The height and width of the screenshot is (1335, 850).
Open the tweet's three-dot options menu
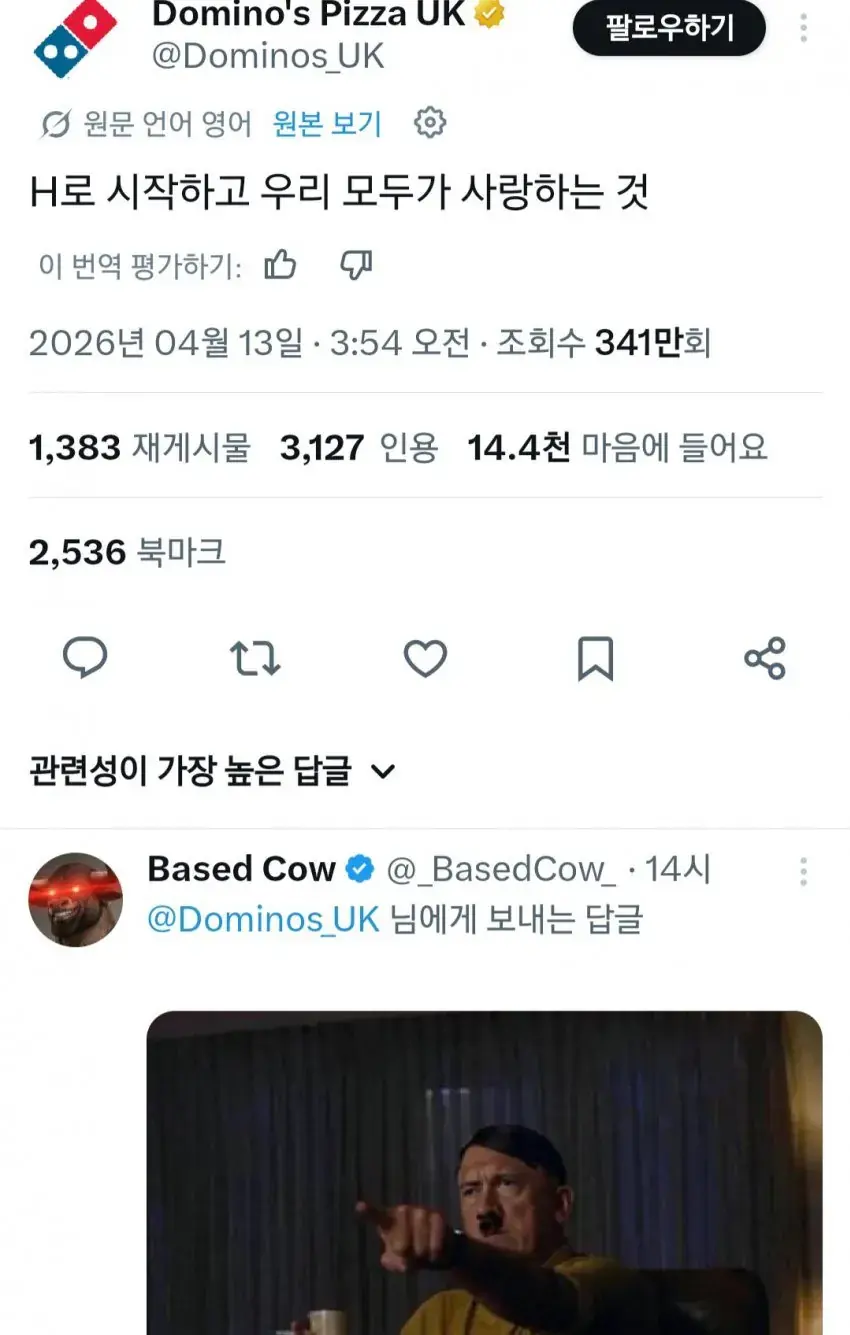[x=802, y=29]
